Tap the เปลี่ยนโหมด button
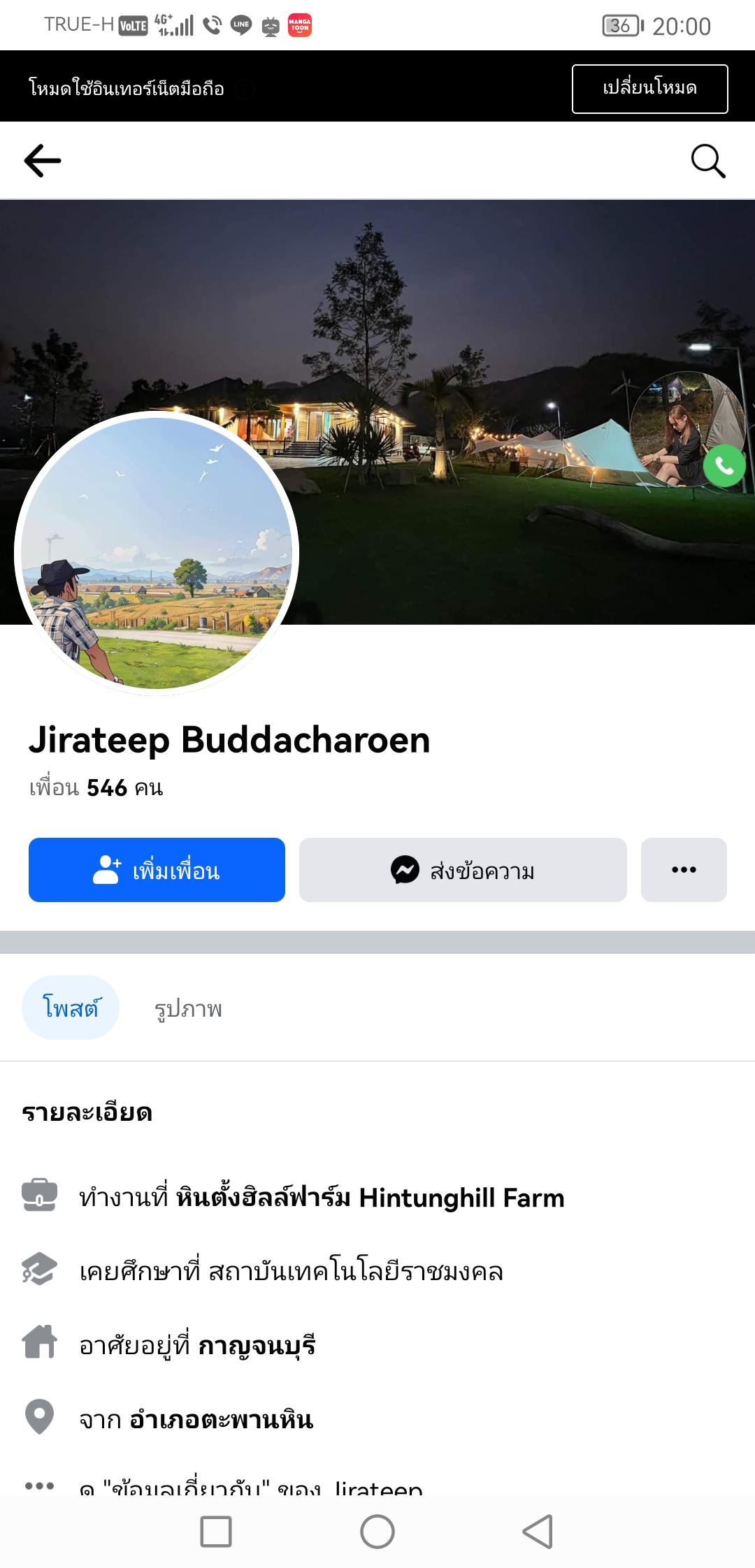The width and height of the screenshot is (755, 1568). coord(649,89)
